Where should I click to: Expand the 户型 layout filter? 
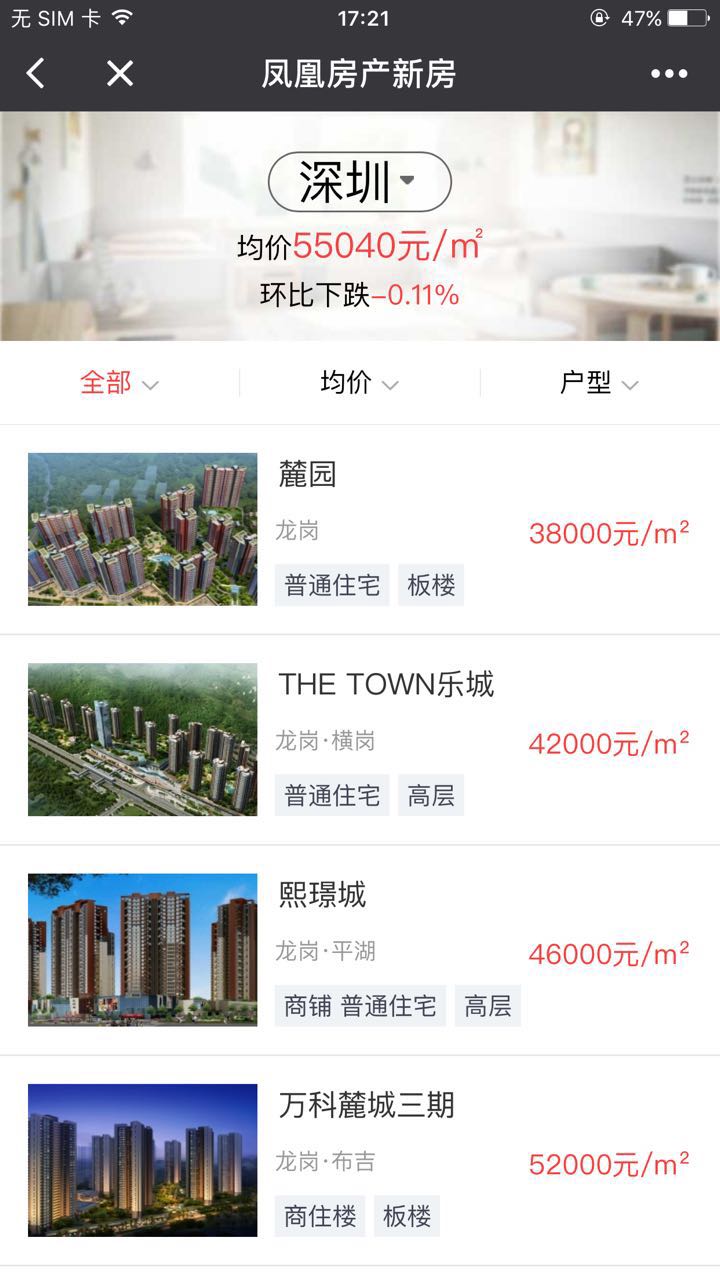[599, 383]
